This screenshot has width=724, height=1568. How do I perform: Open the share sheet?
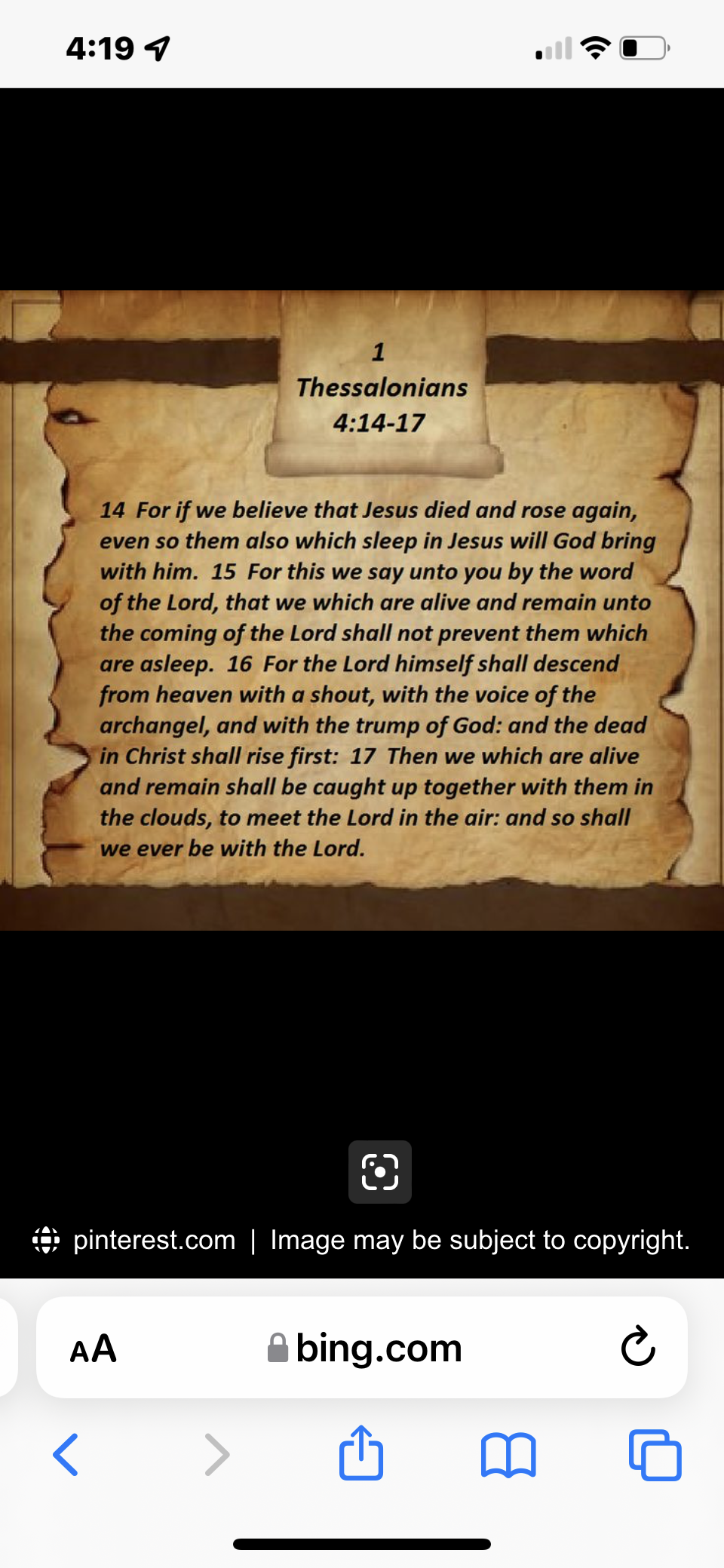361,1453
